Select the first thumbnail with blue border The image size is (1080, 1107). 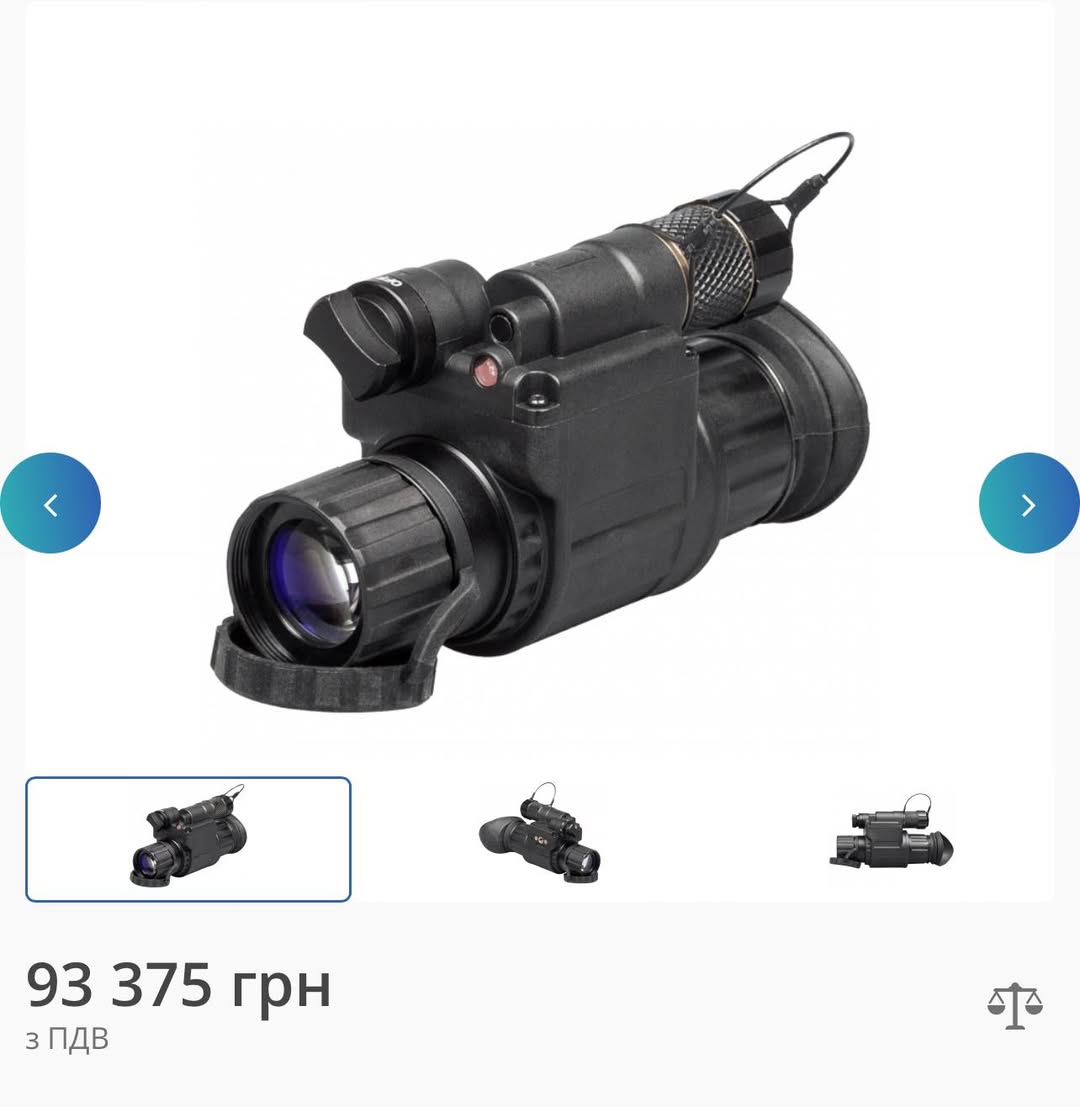(x=188, y=839)
